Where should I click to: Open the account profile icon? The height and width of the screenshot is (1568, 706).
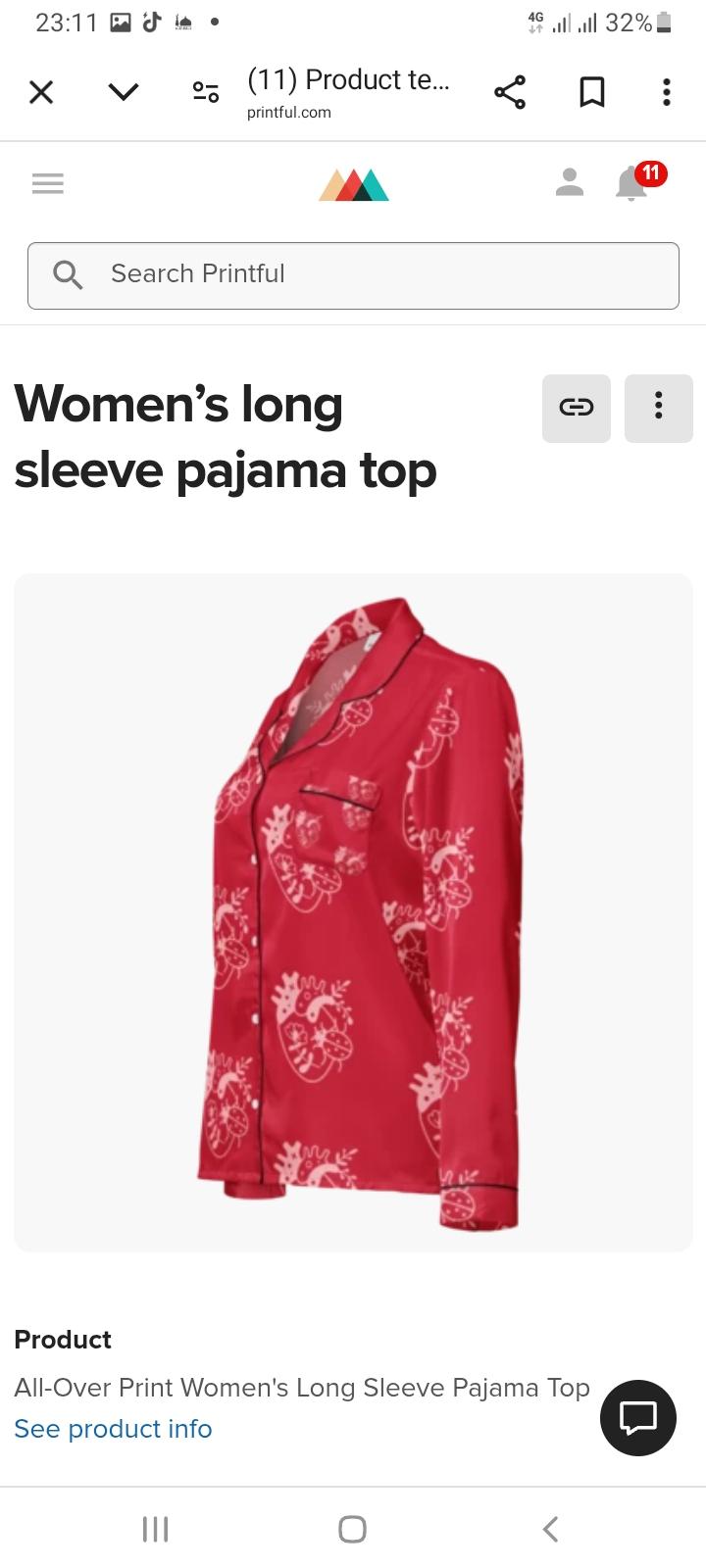570,182
